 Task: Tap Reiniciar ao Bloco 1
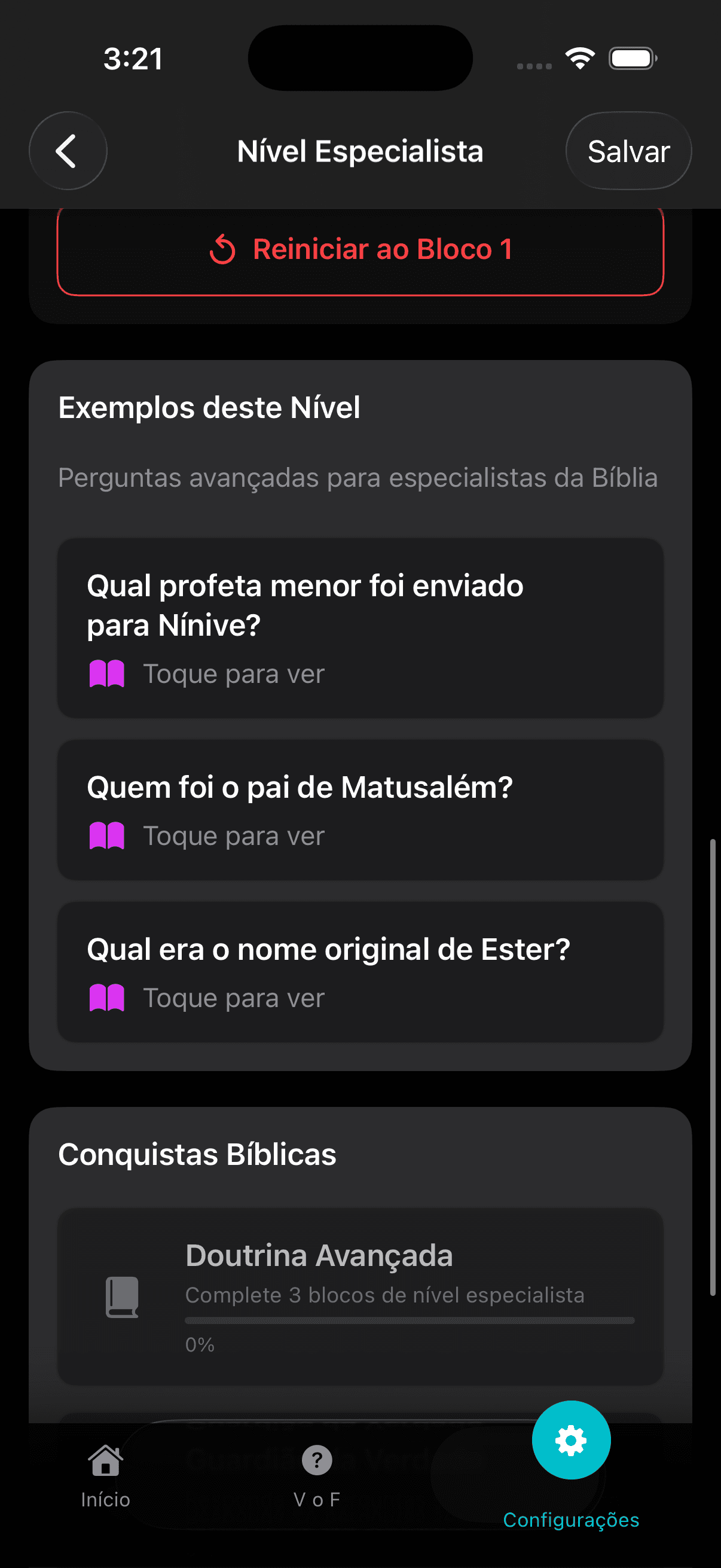point(360,249)
